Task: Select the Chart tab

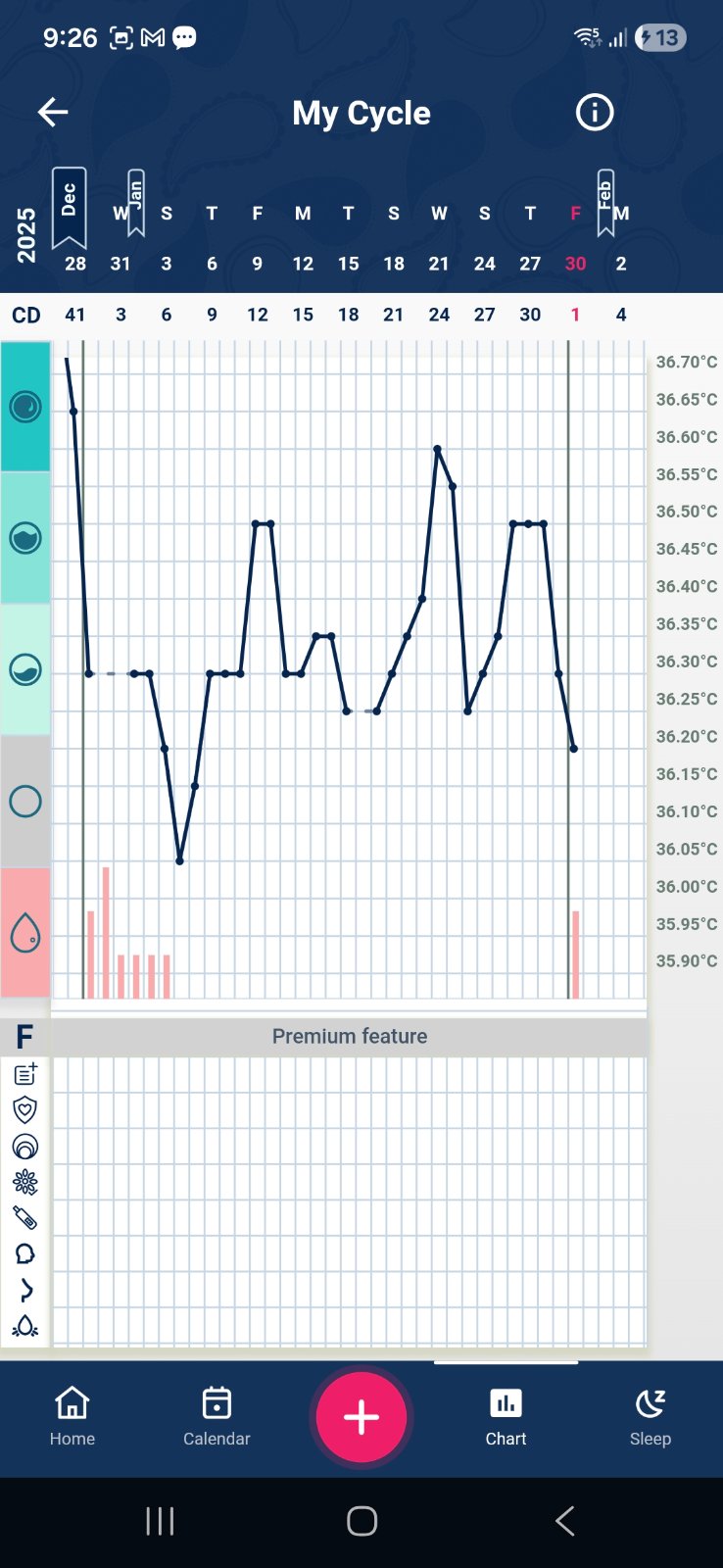Action: pyautogui.click(x=506, y=1416)
